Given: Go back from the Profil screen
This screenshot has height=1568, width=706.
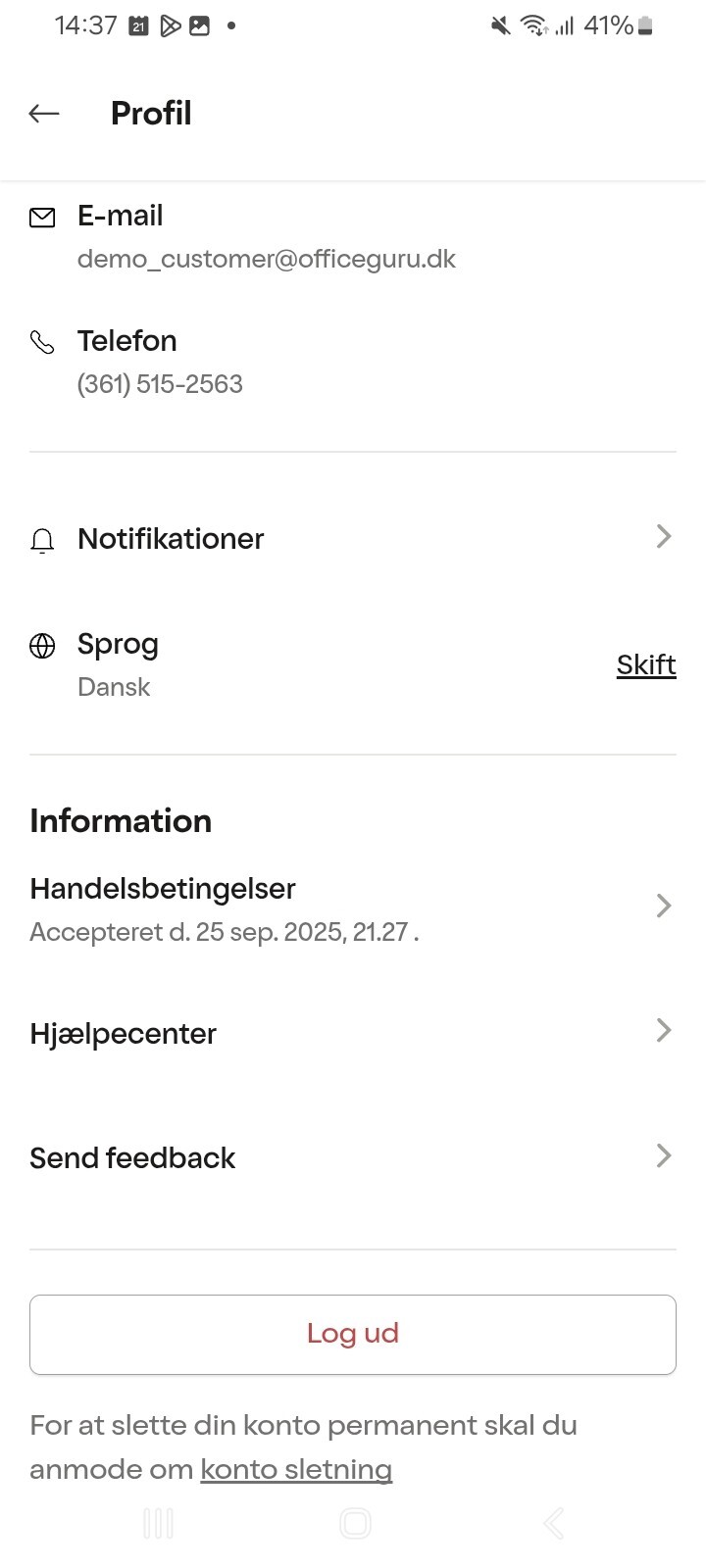Looking at the screenshot, I should (x=44, y=114).
